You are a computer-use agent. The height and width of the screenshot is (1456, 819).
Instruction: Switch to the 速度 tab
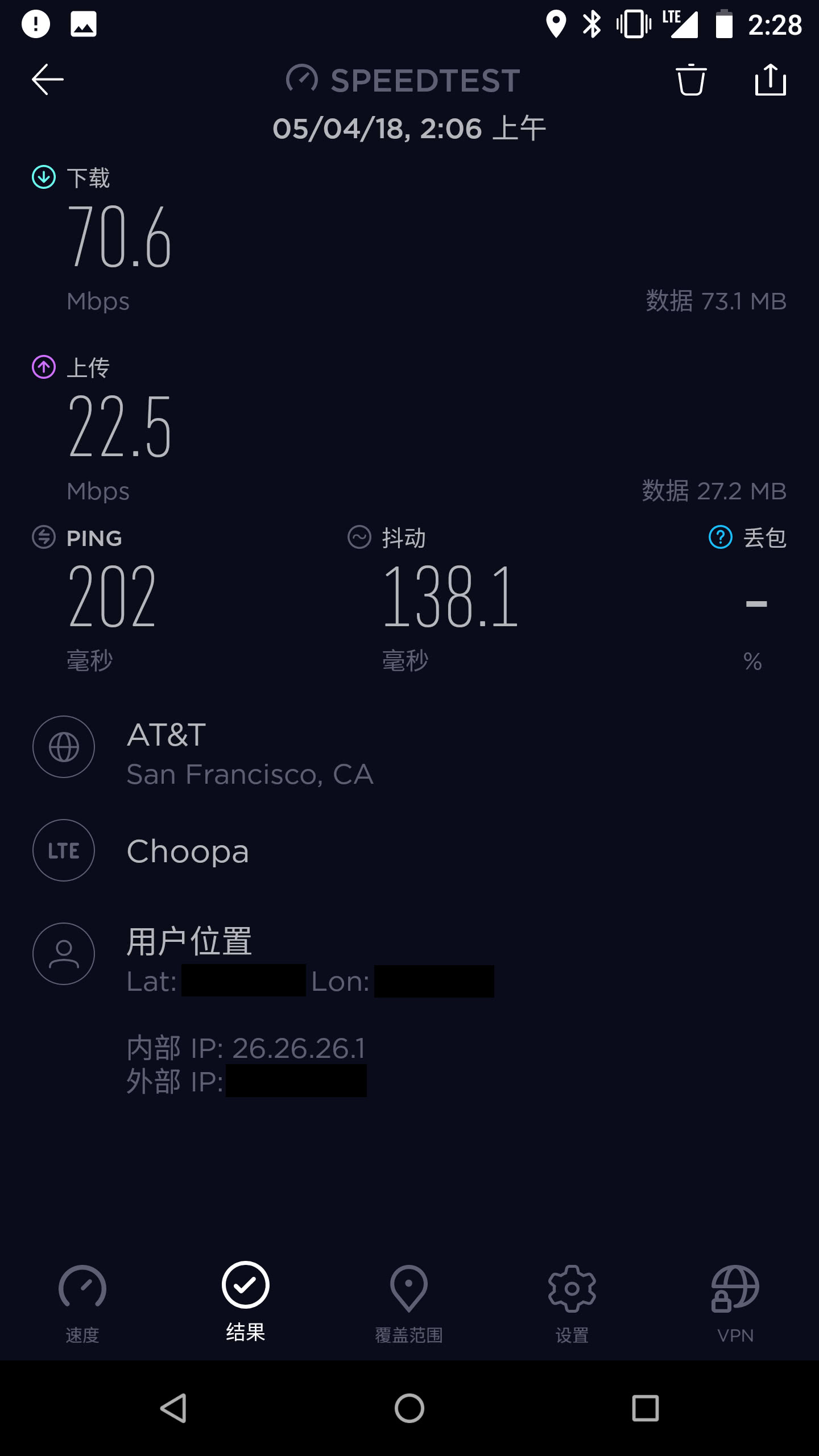click(x=82, y=1303)
